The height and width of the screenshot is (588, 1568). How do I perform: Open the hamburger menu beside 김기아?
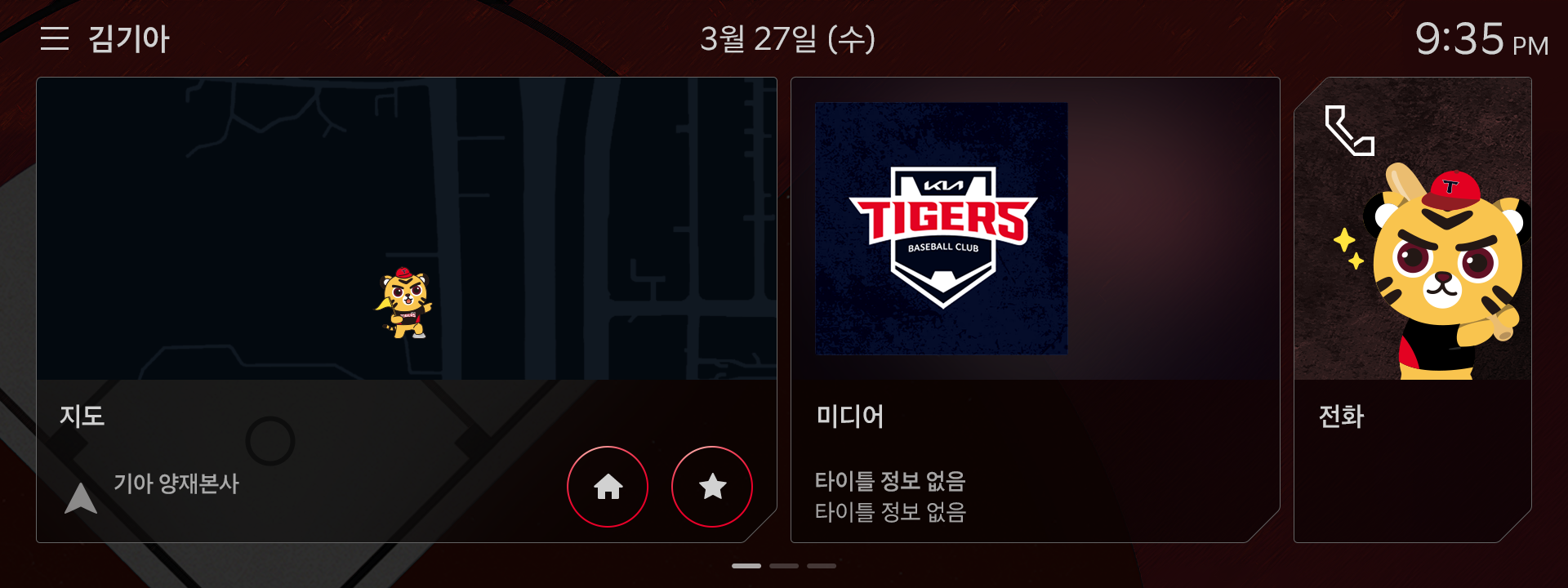(55, 38)
